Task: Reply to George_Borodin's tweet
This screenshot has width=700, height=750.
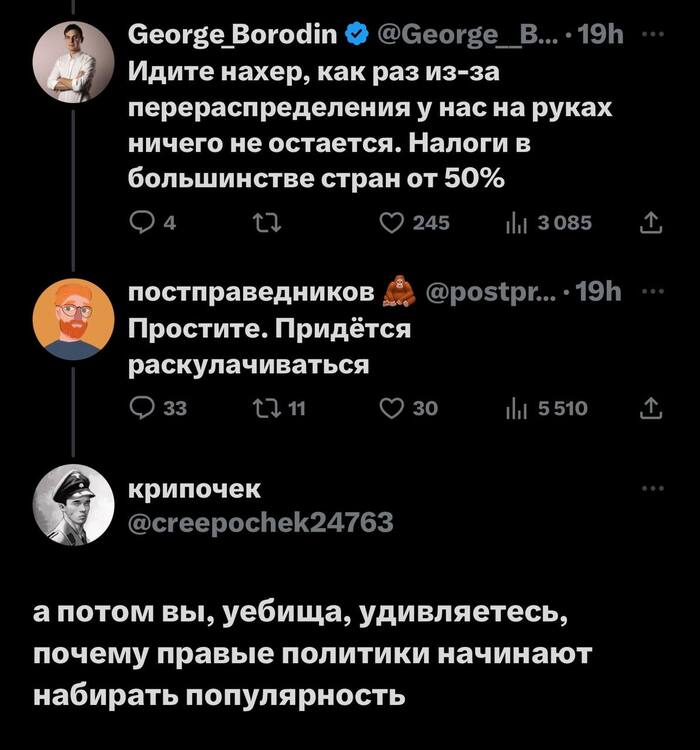Action: click(x=144, y=223)
